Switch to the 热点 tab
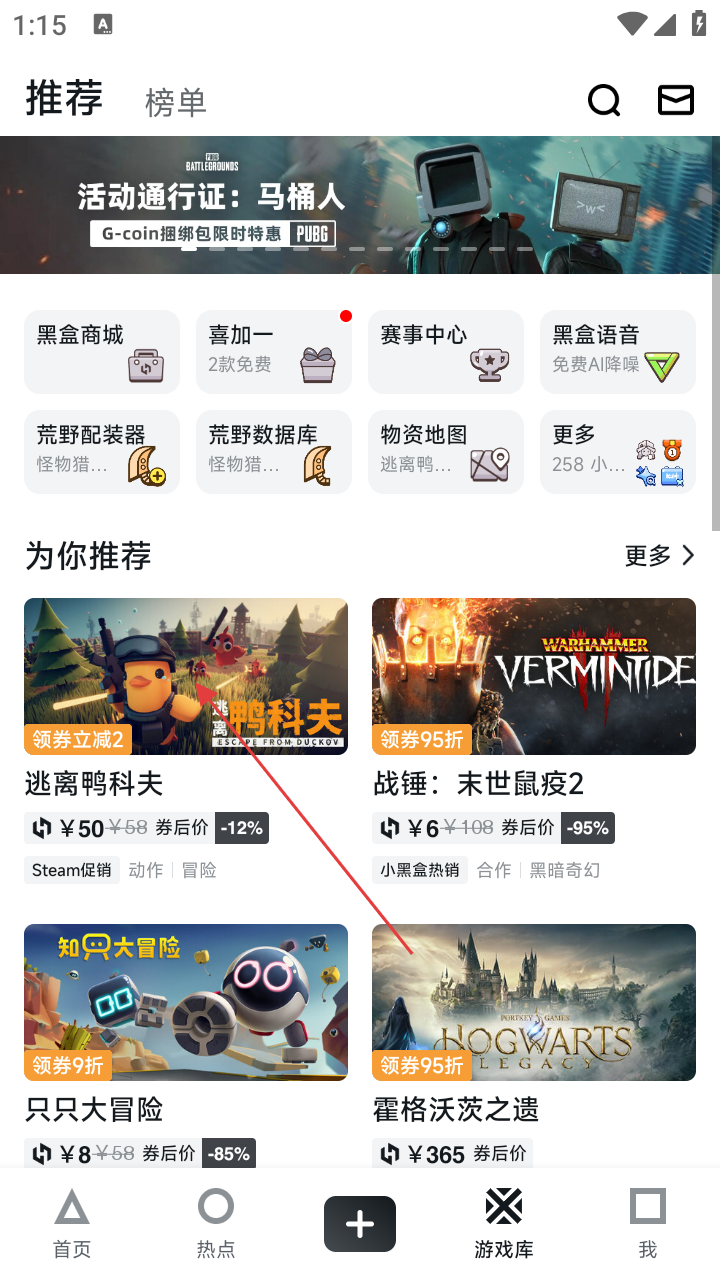The height and width of the screenshot is (1280, 720). pos(216,1223)
